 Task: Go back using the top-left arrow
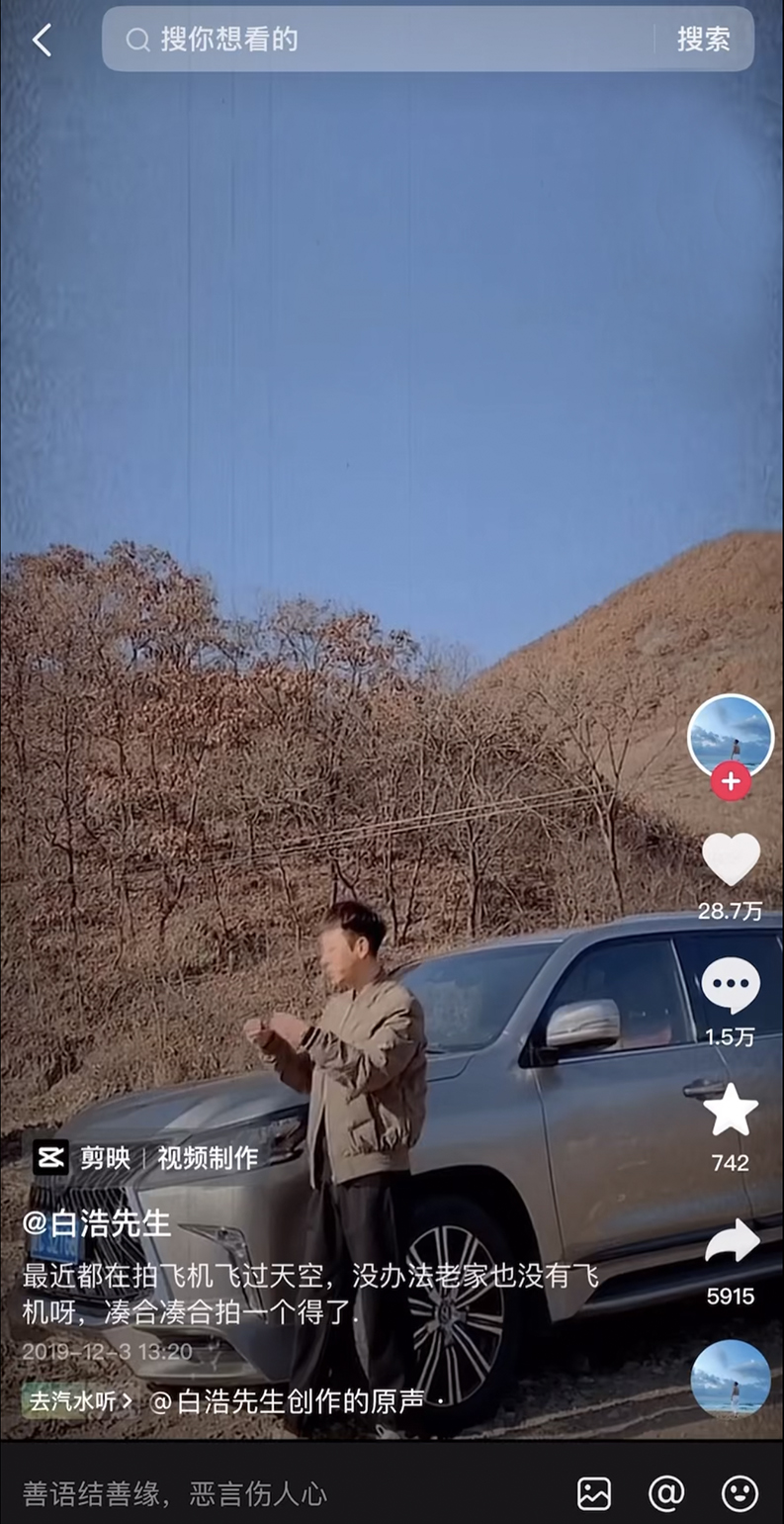pos(42,41)
